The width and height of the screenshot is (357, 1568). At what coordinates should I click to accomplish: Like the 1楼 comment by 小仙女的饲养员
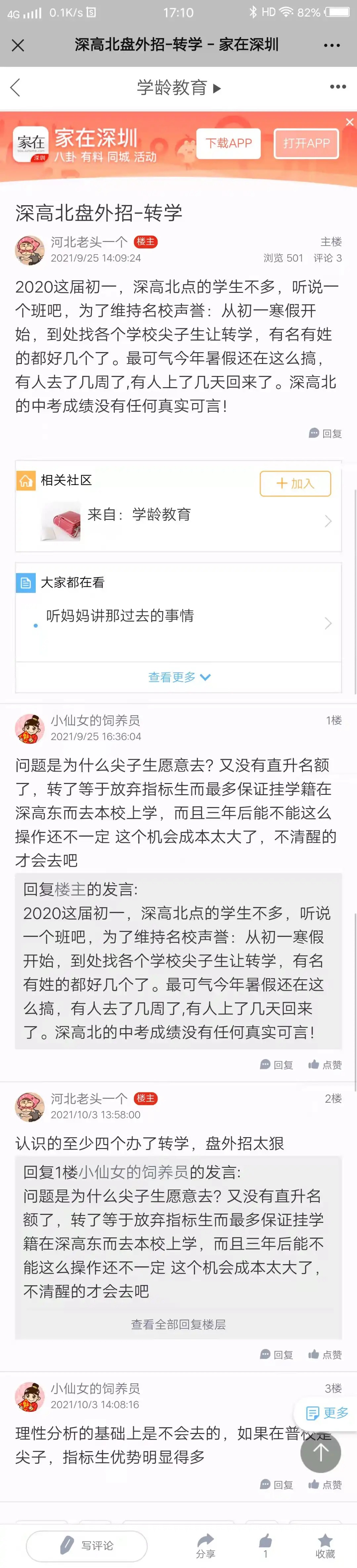click(x=325, y=1064)
